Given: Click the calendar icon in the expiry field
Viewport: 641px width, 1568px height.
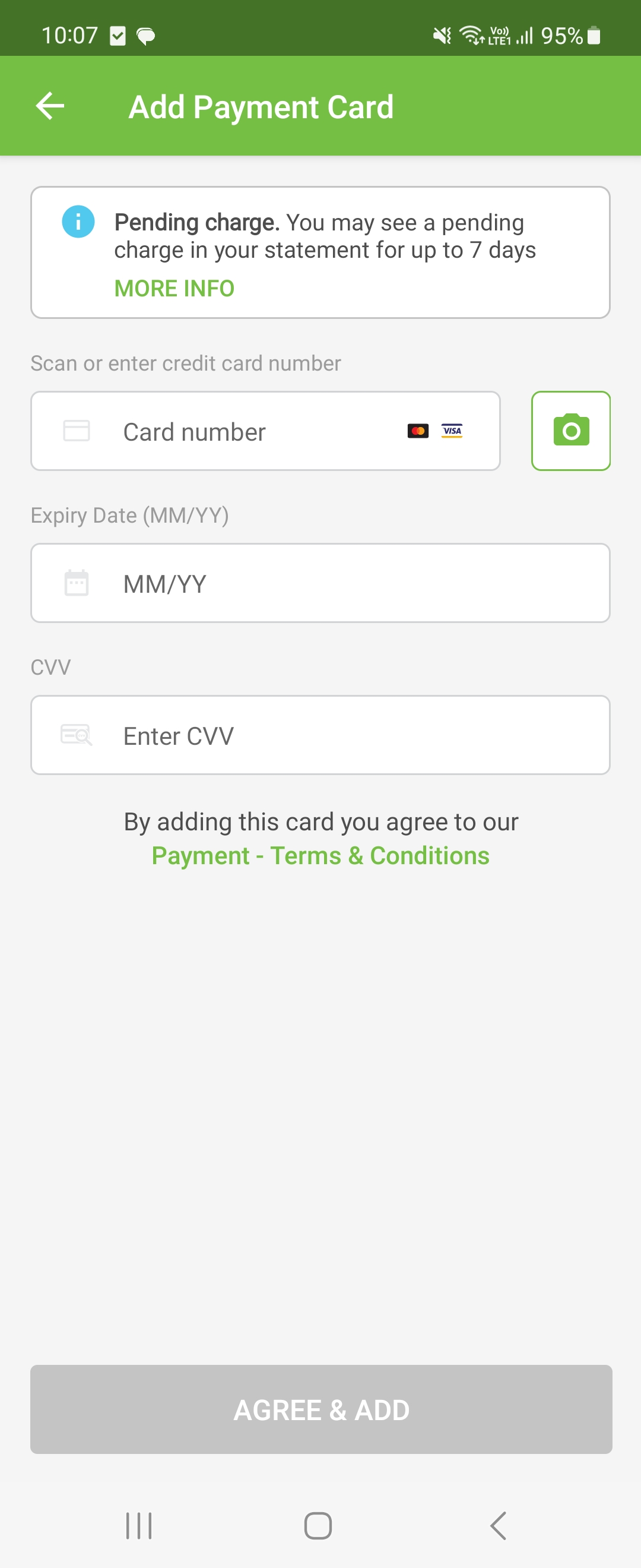Looking at the screenshot, I should (x=75, y=583).
